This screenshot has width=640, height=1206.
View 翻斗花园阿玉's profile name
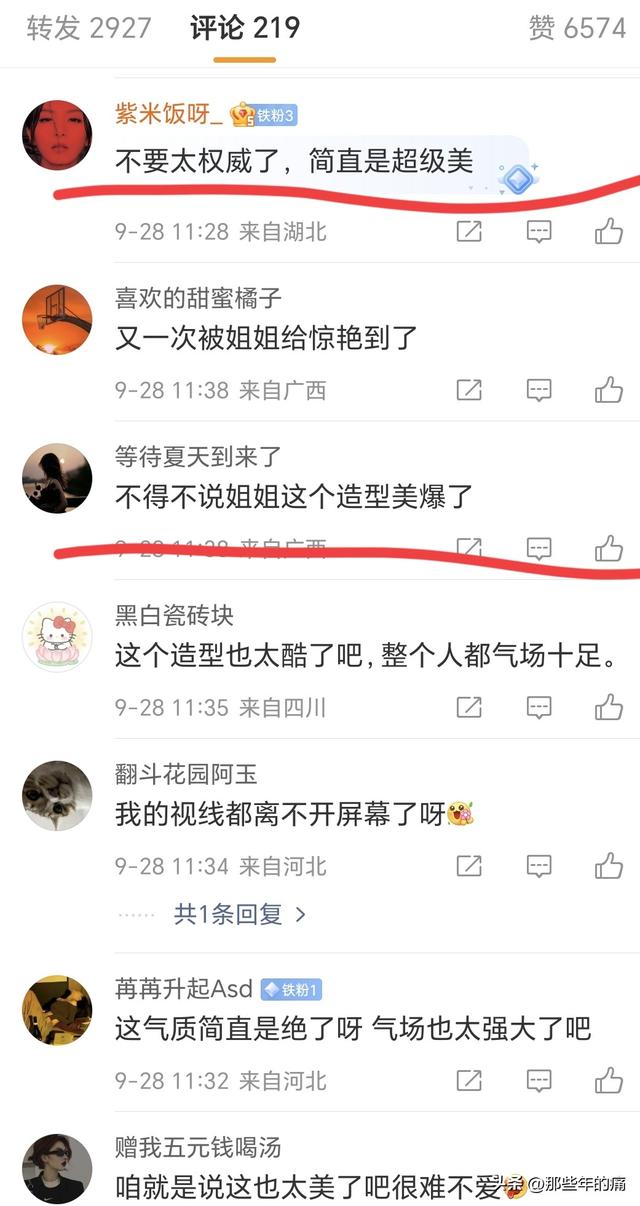186,773
